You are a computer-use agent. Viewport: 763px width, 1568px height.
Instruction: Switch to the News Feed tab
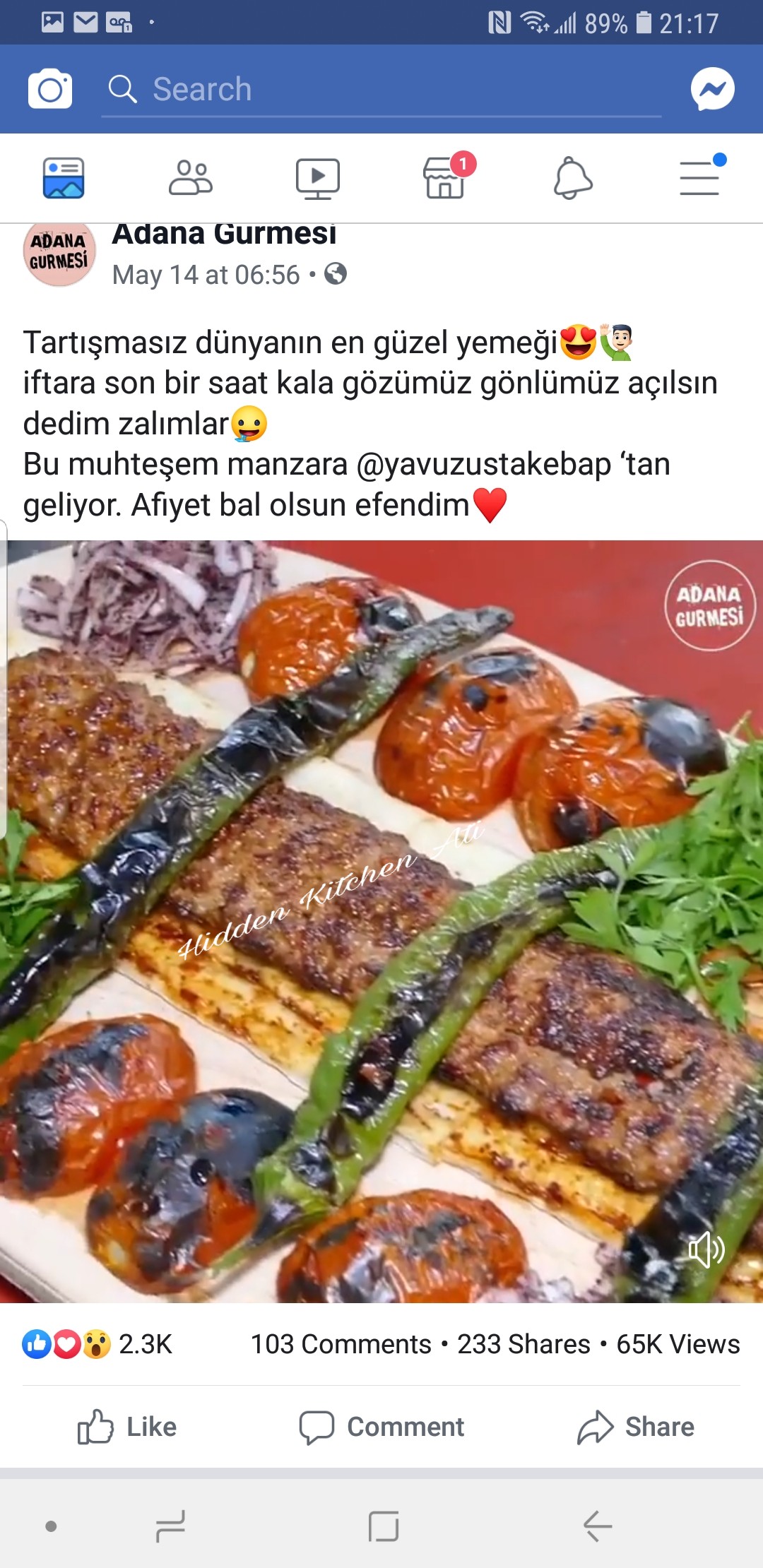point(64,178)
